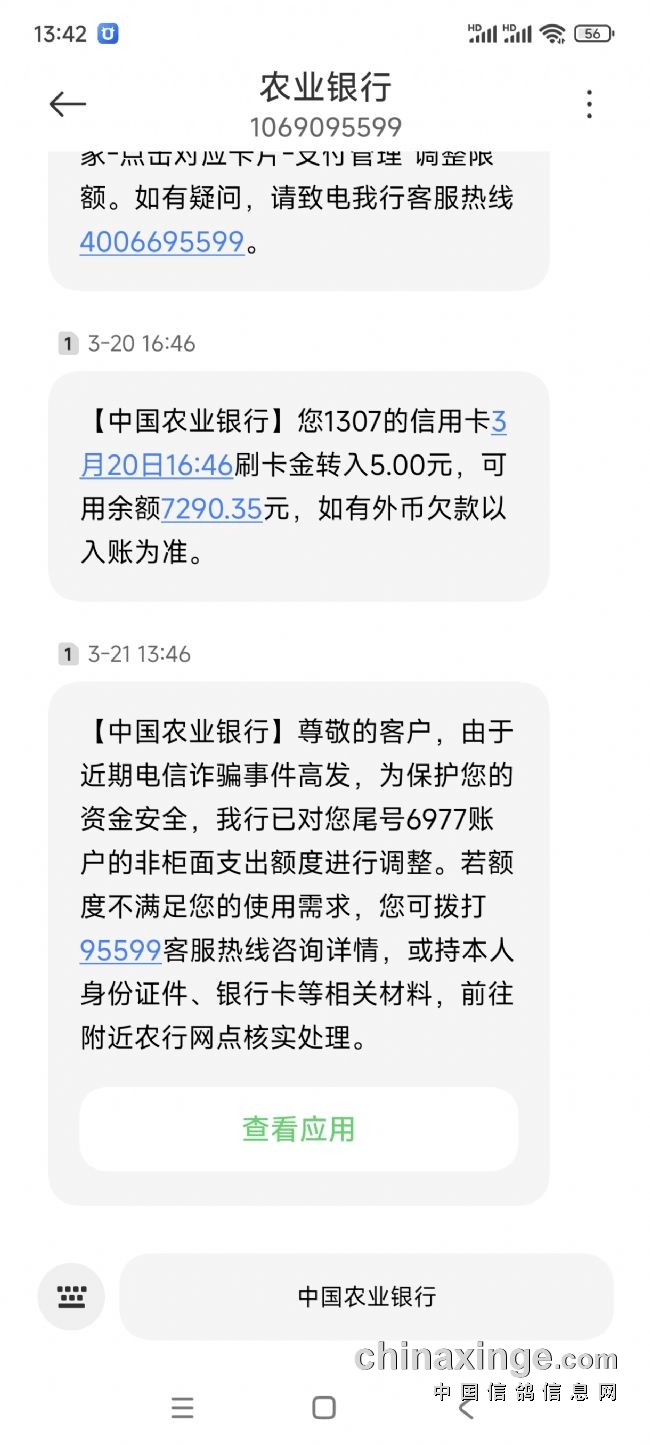Call the hotline number 4006695599
The image size is (650, 1445).
[x=162, y=241]
